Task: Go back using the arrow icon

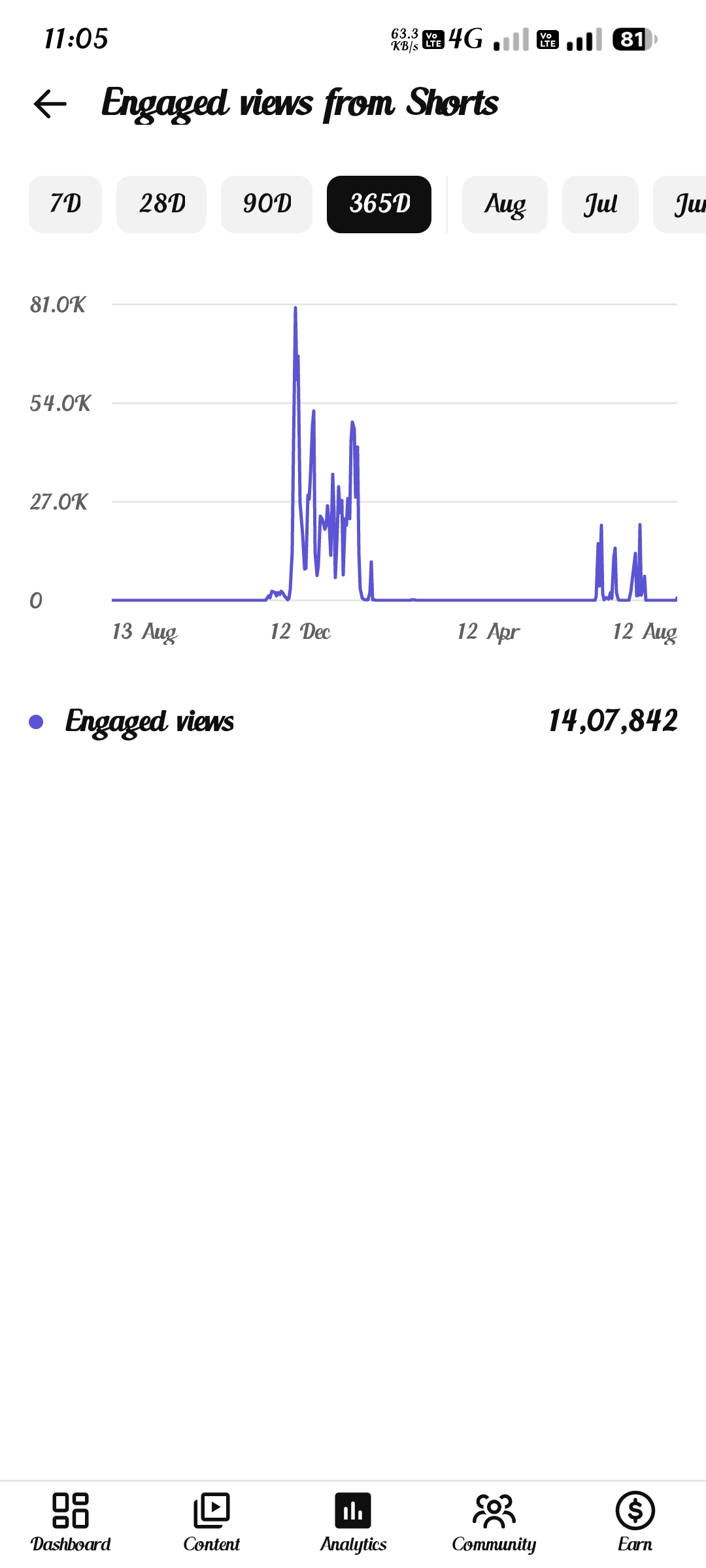Action: point(50,104)
